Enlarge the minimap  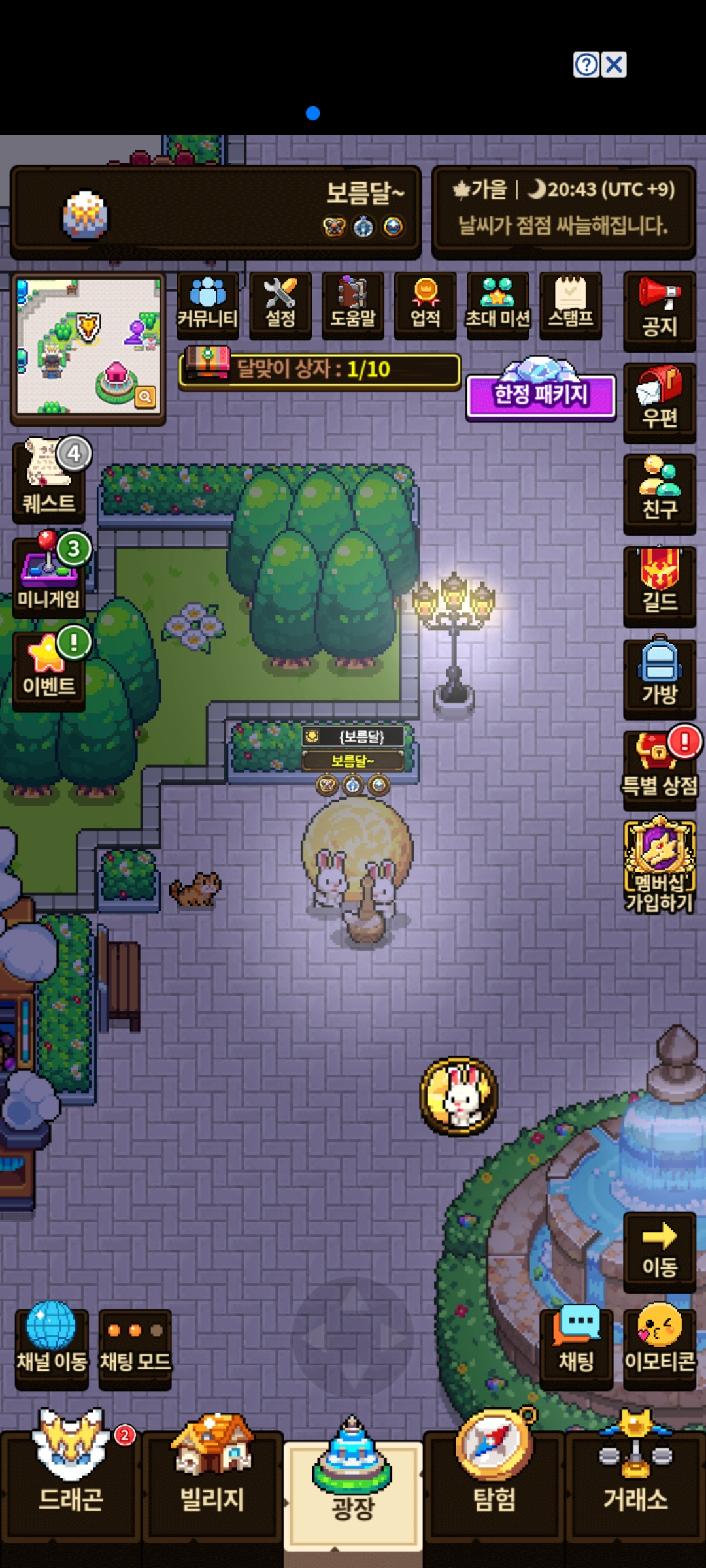pyautogui.click(x=145, y=396)
